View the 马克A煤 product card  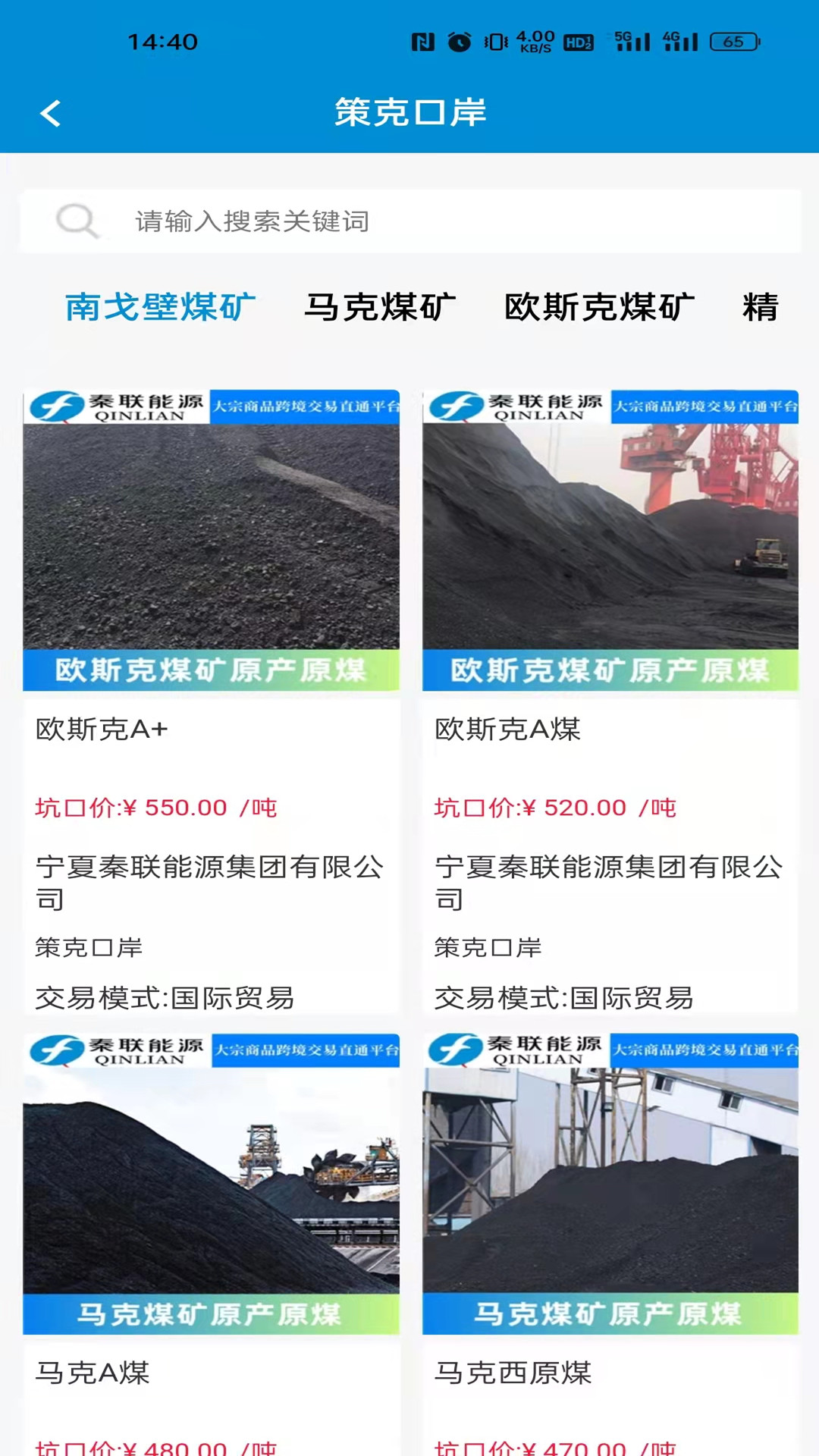tap(211, 1244)
